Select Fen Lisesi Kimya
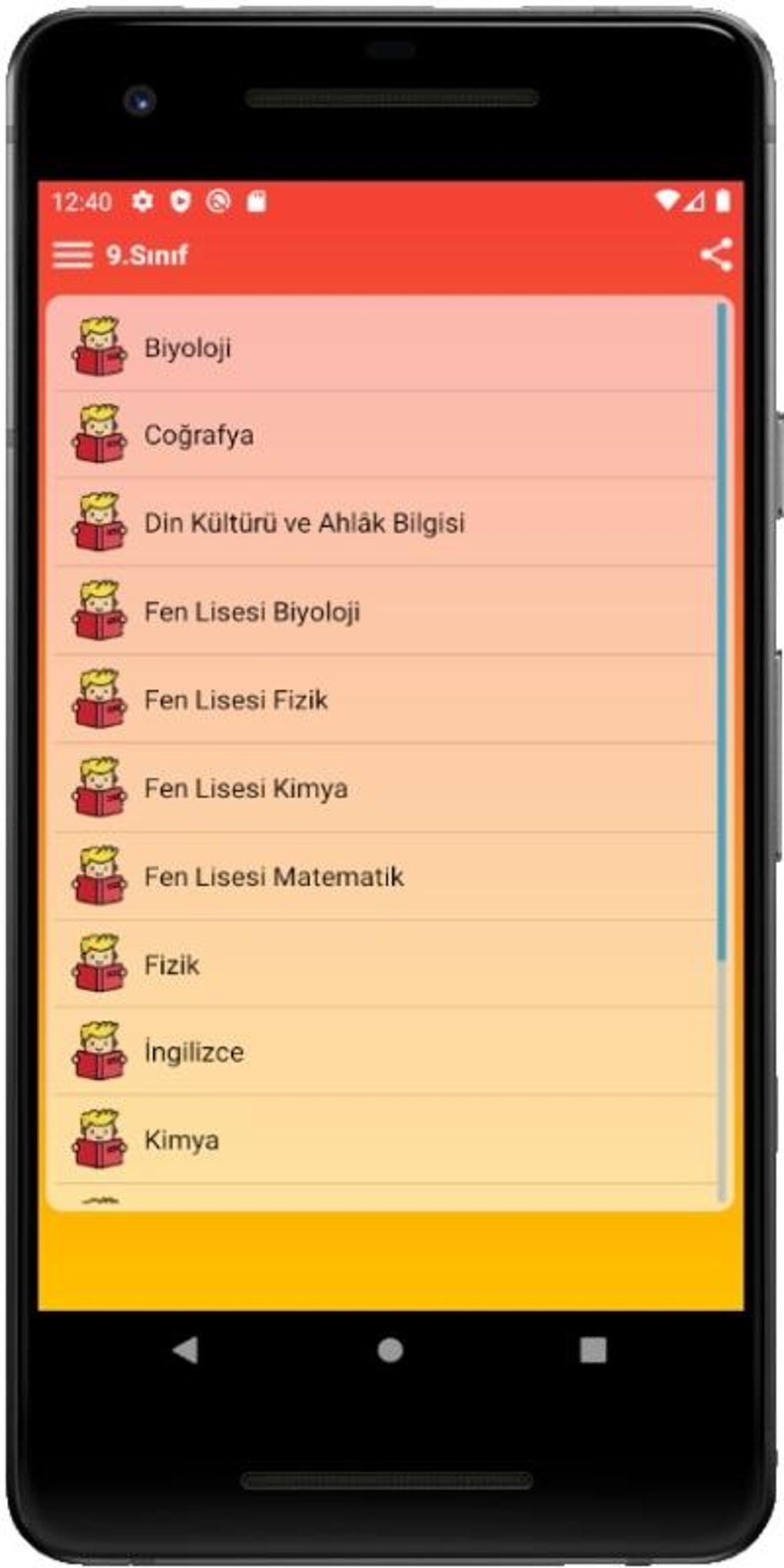Viewport: 784px width, 1568px height. (x=385, y=788)
